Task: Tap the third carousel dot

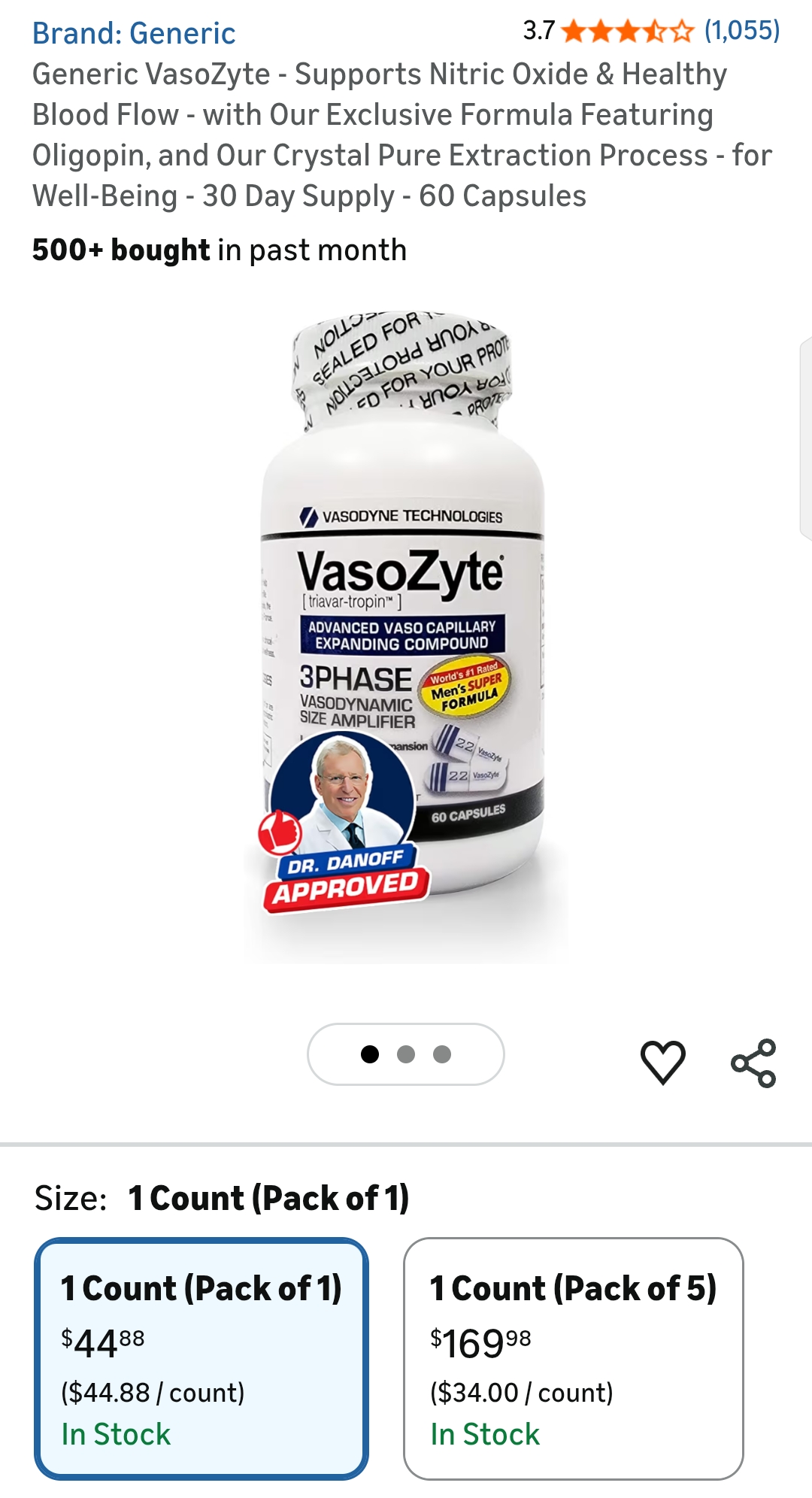Action: tap(443, 1054)
